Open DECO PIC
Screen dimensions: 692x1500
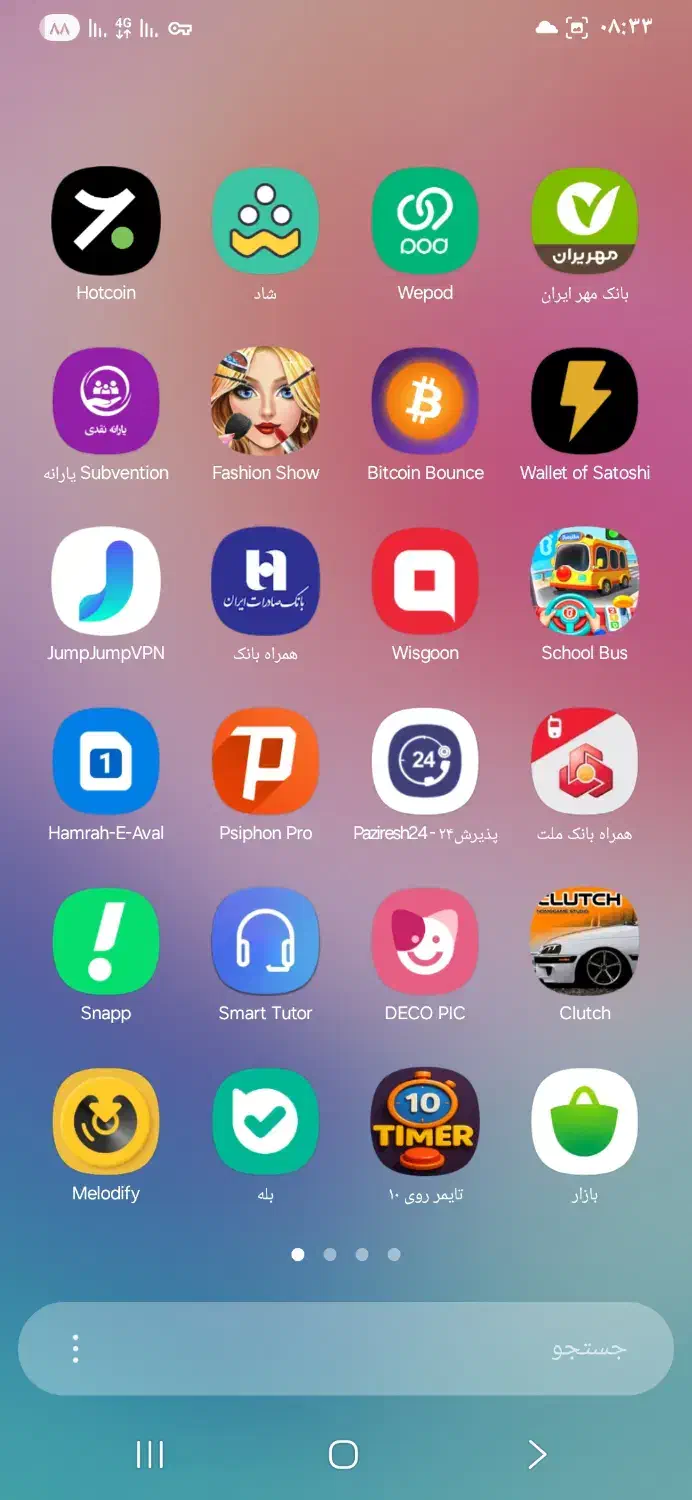click(425, 941)
